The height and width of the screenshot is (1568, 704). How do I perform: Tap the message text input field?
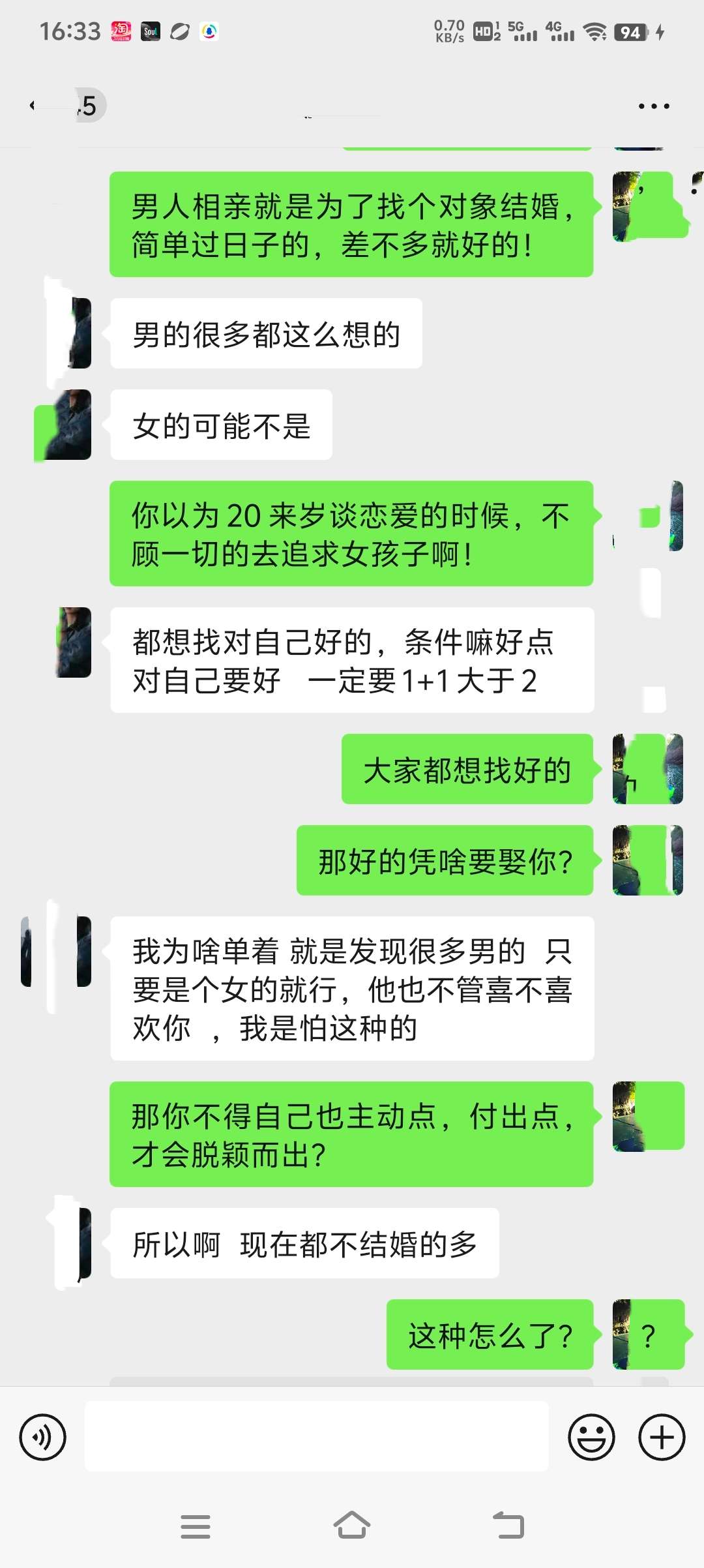click(x=316, y=1436)
